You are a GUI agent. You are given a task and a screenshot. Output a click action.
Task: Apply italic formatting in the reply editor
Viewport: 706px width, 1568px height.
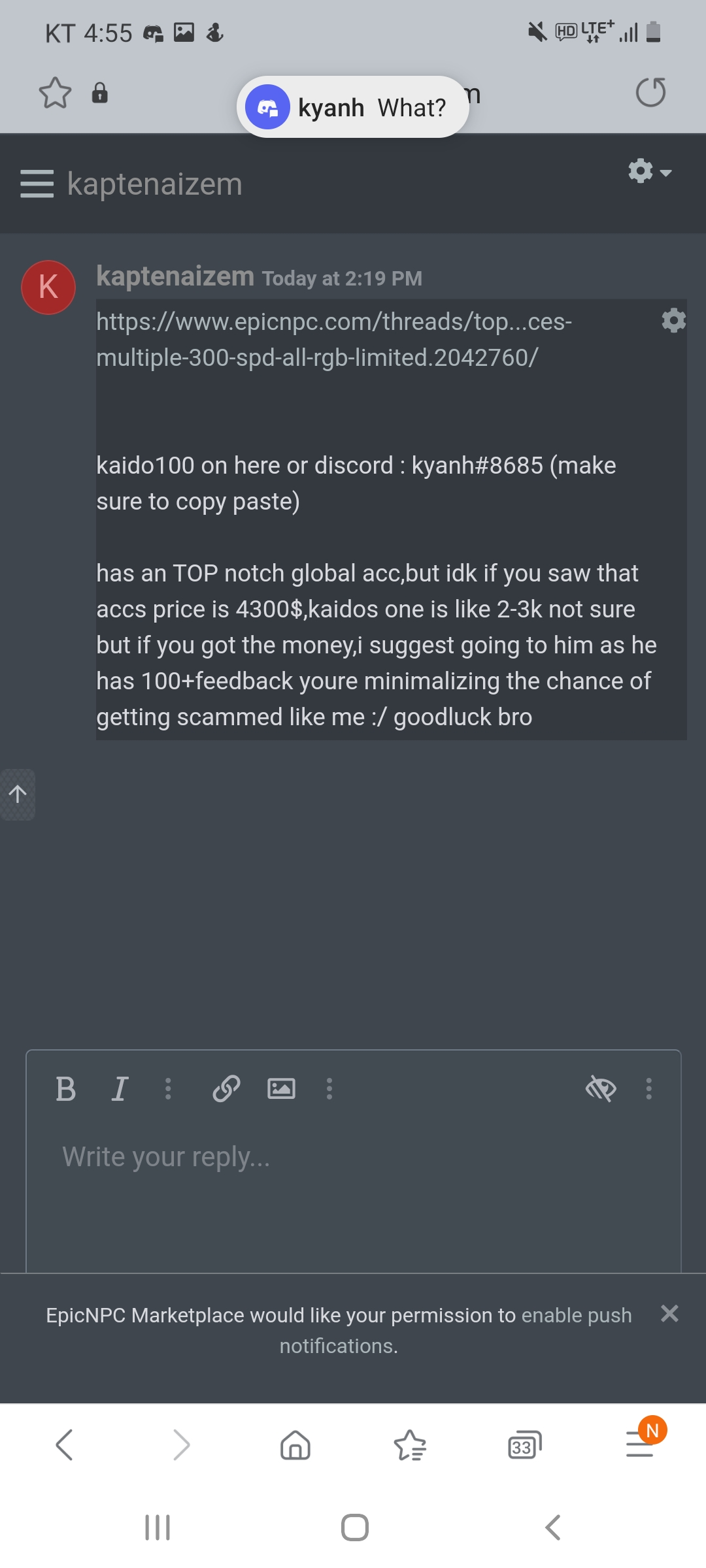coord(120,1089)
